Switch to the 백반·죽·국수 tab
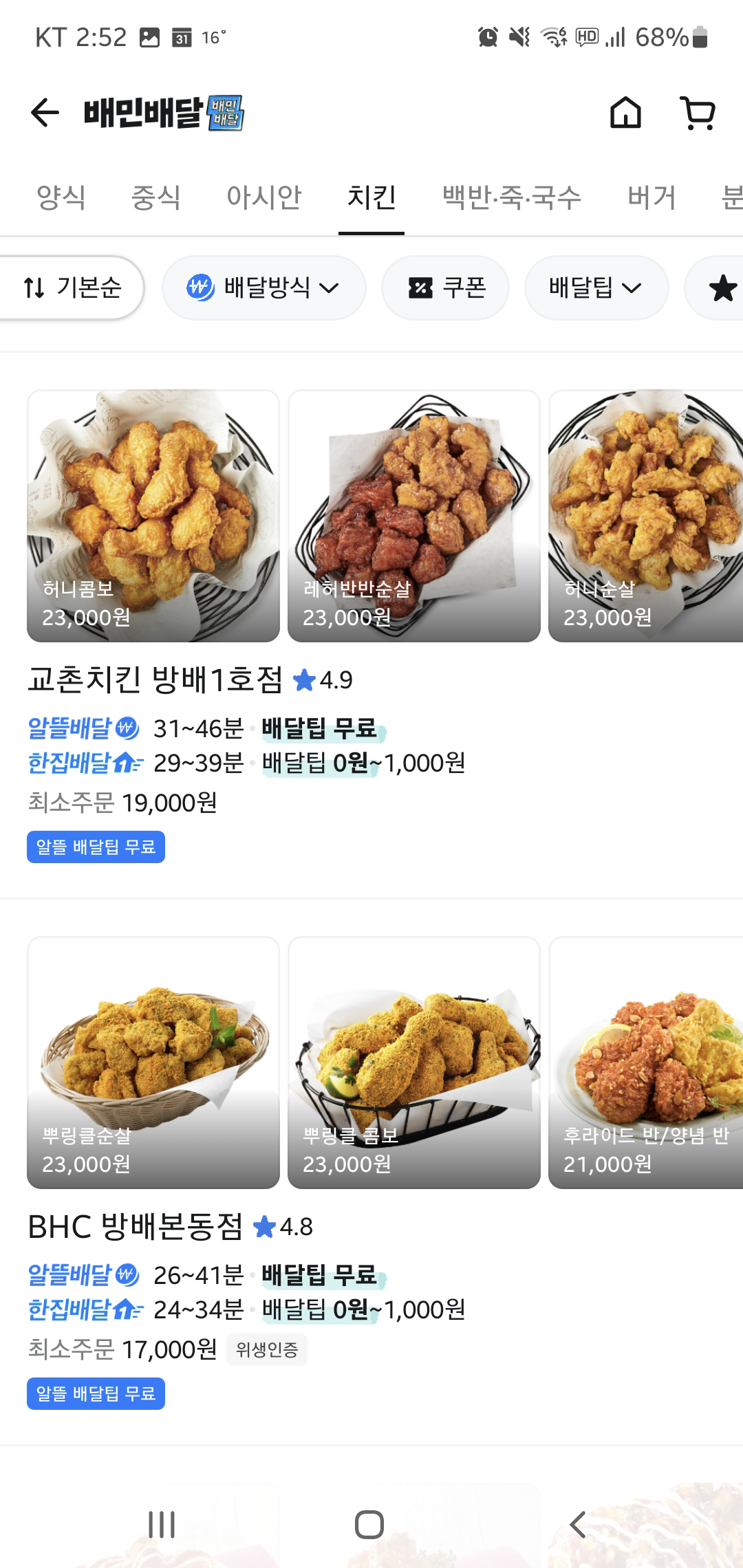Image resolution: width=743 pixels, height=1568 pixels. pos(512,197)
